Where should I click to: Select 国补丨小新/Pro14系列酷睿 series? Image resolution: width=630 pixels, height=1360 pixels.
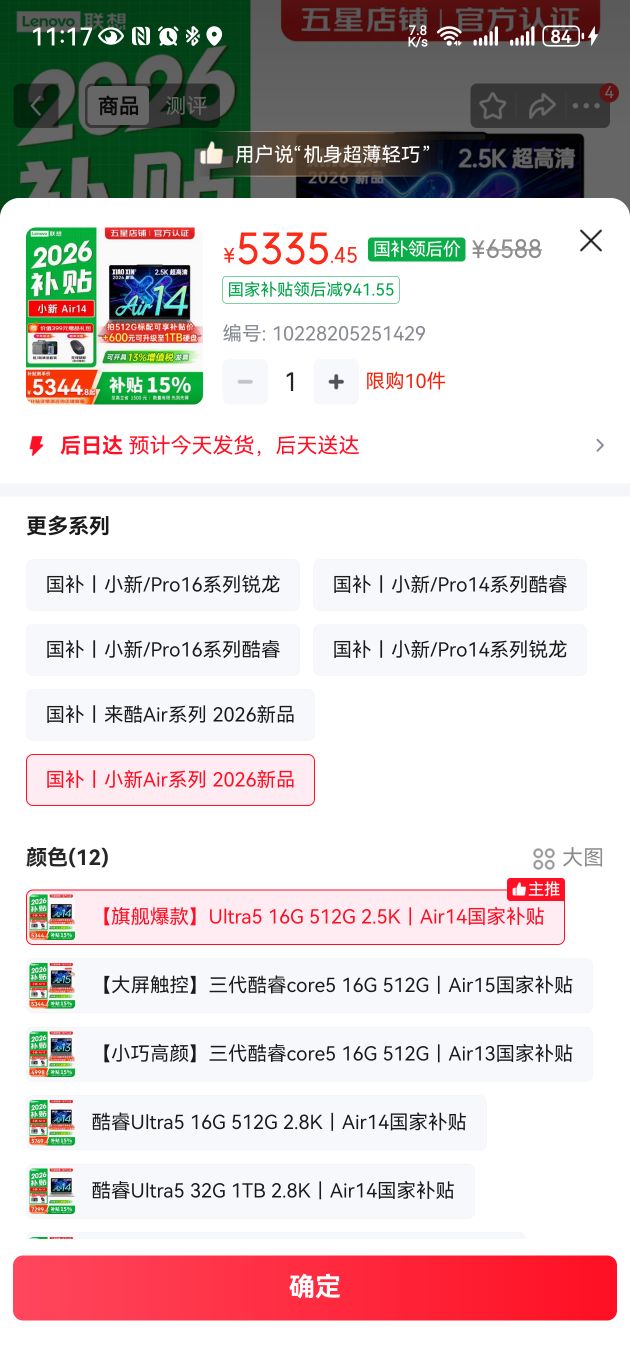pyautogui.click(x=450, y=585)
